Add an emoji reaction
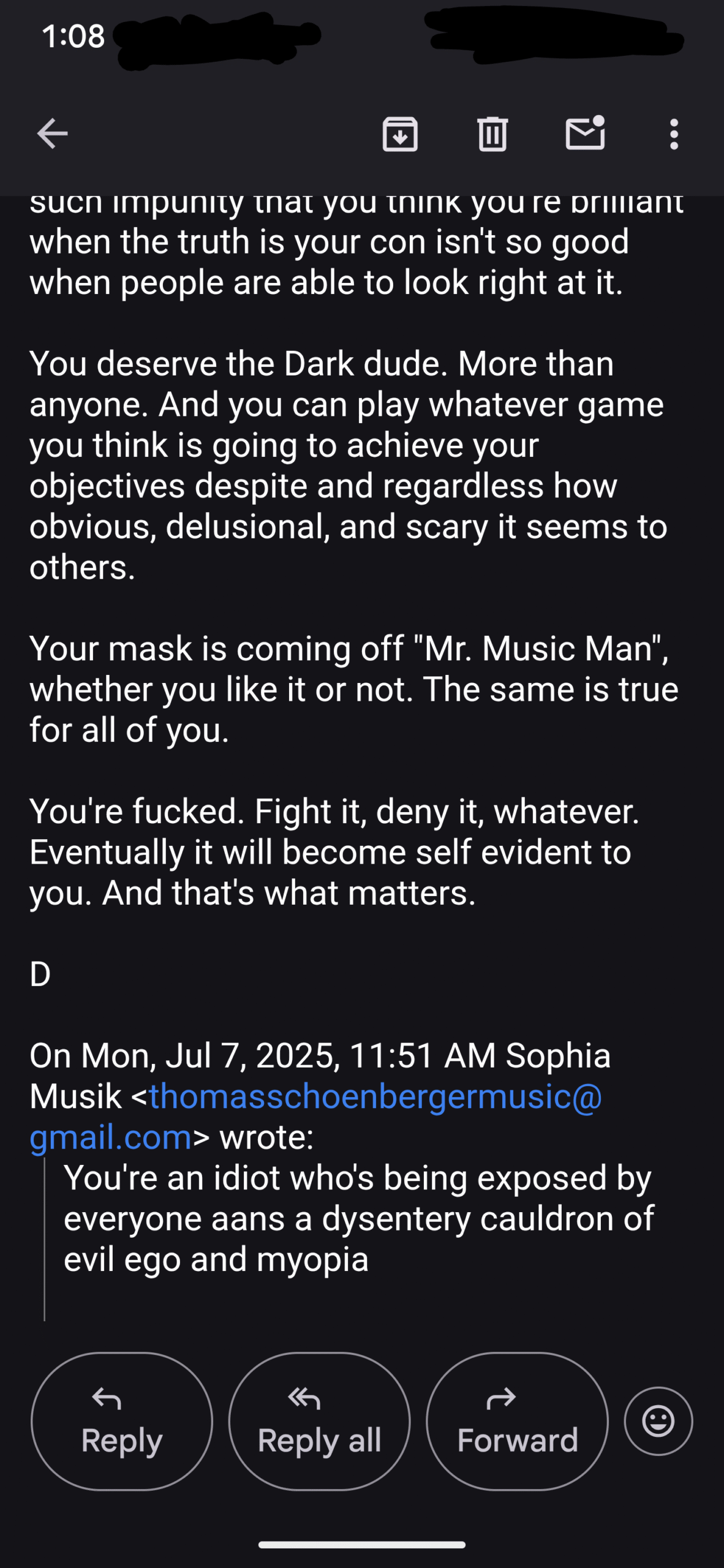 coord(658,1421)
